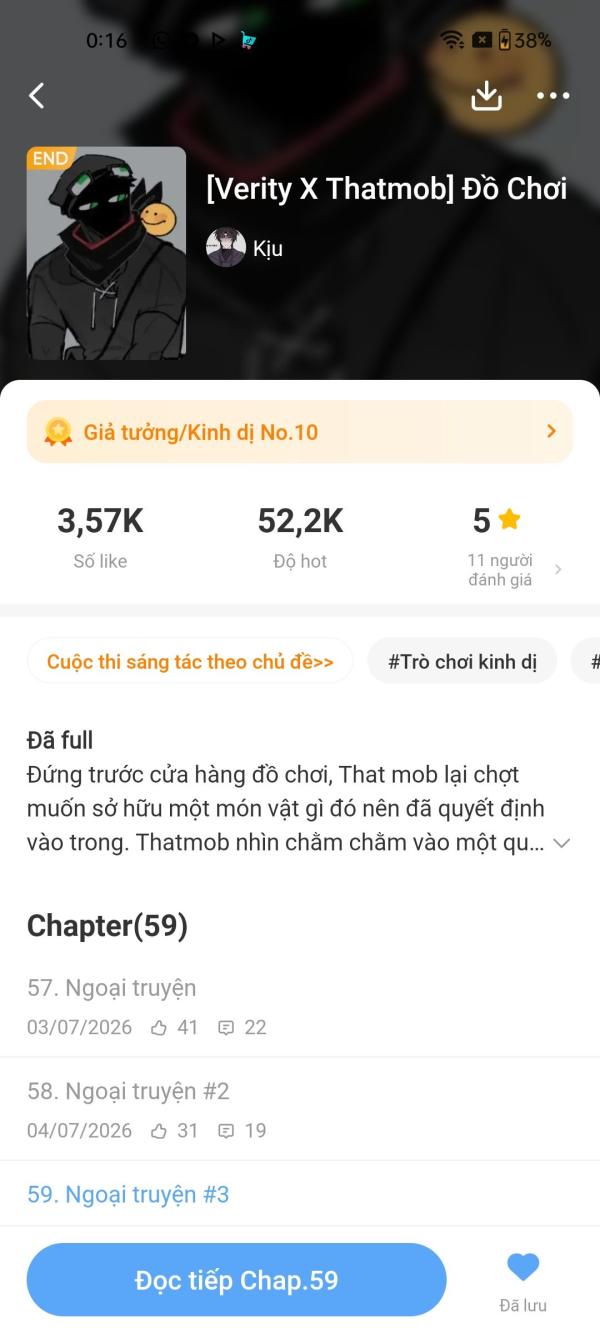Open the Giả tưởng/Kinh dị No.10 ranking
Screen dimensions: 600x1333
[300, 432]
